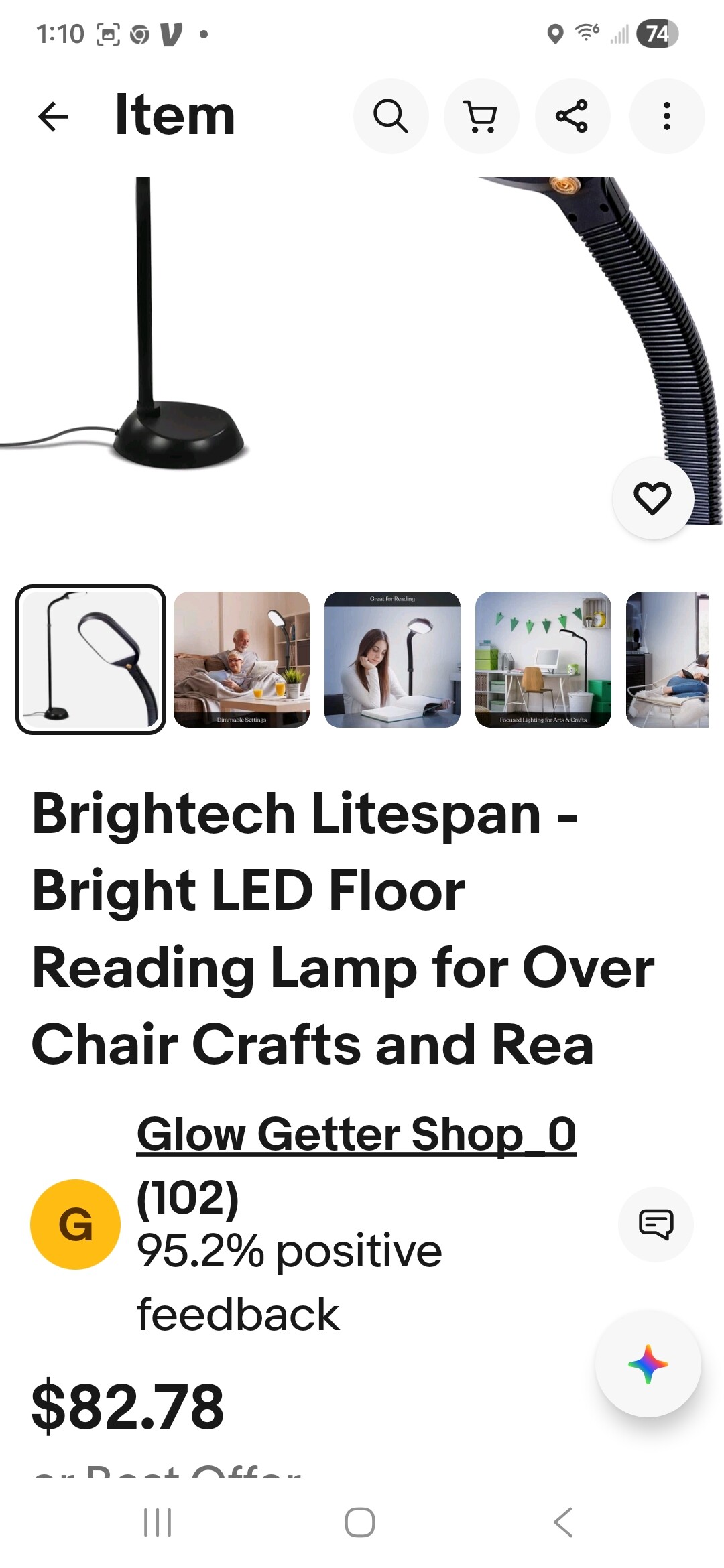Go back from the Item page
This screenshot has height=1568, width=724.
tap(54, 117)
